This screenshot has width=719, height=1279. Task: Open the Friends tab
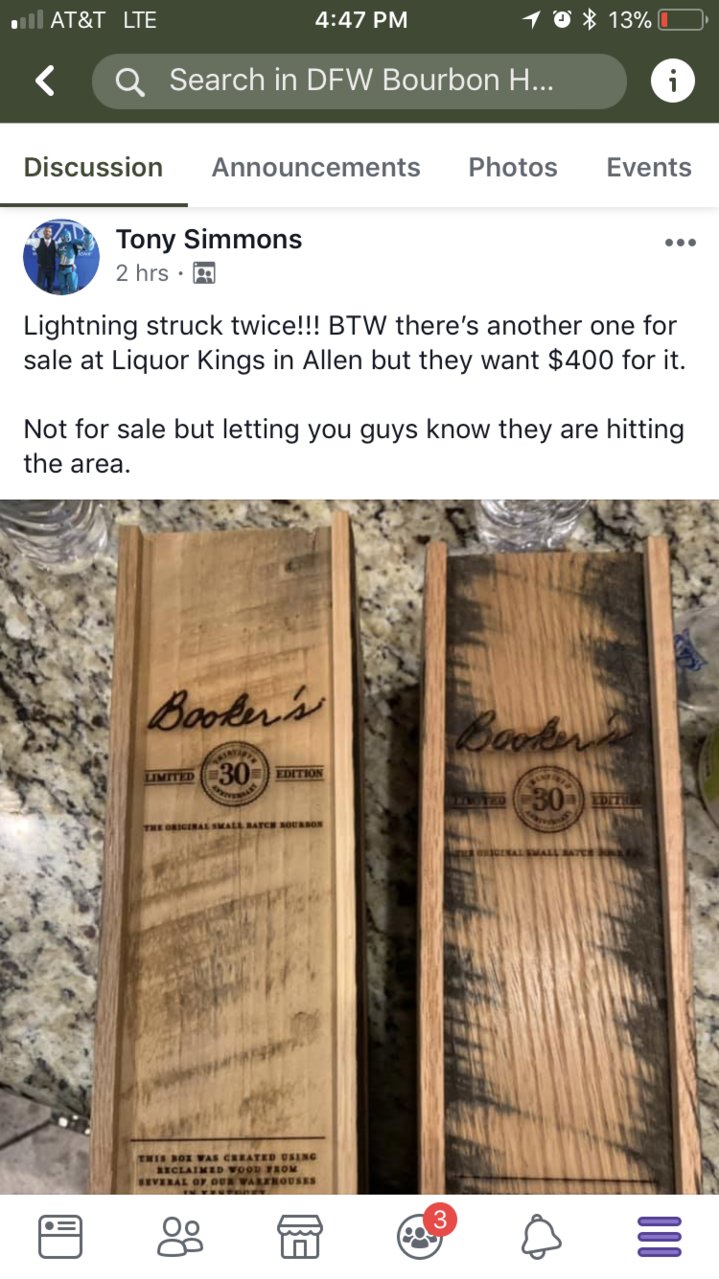(x=180, y=1237)
